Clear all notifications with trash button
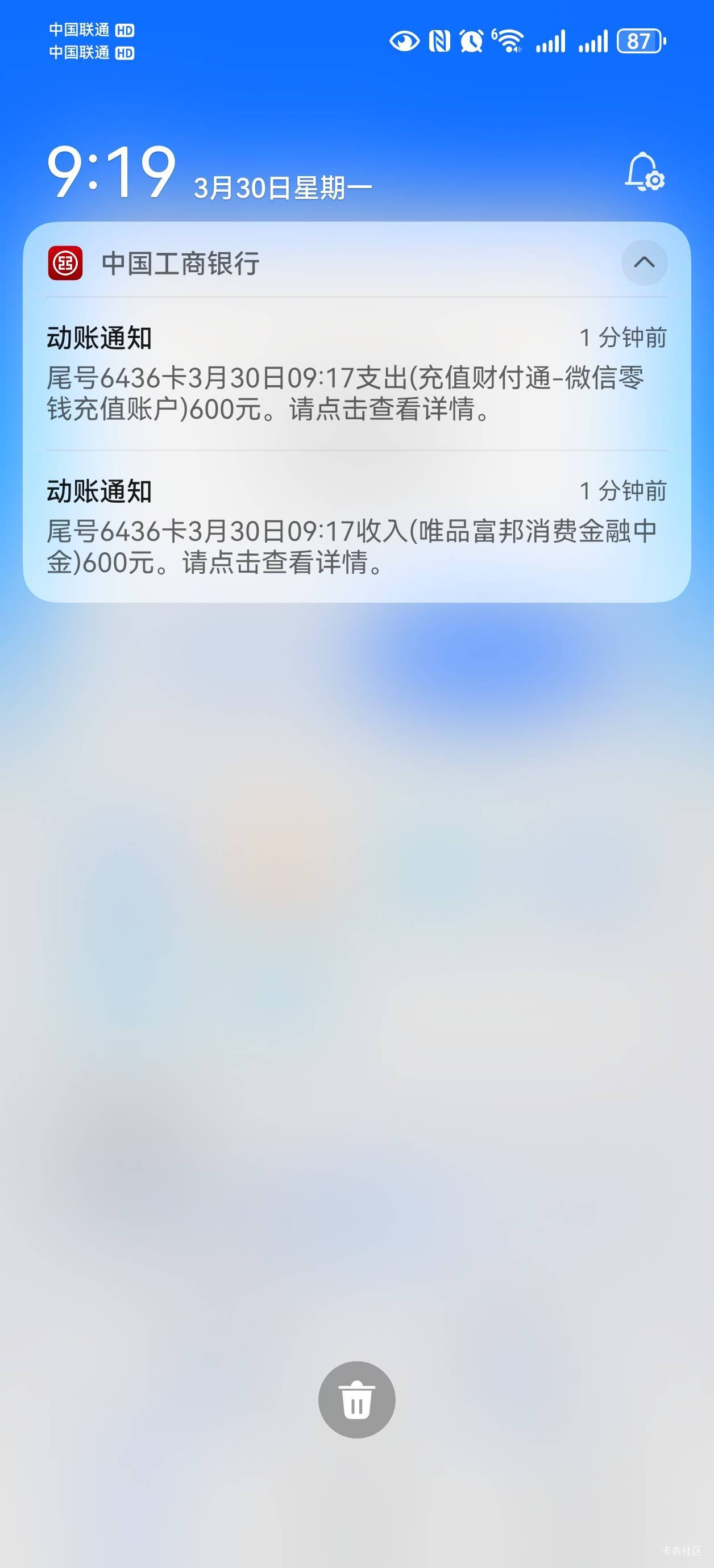 coord(357,1399)
